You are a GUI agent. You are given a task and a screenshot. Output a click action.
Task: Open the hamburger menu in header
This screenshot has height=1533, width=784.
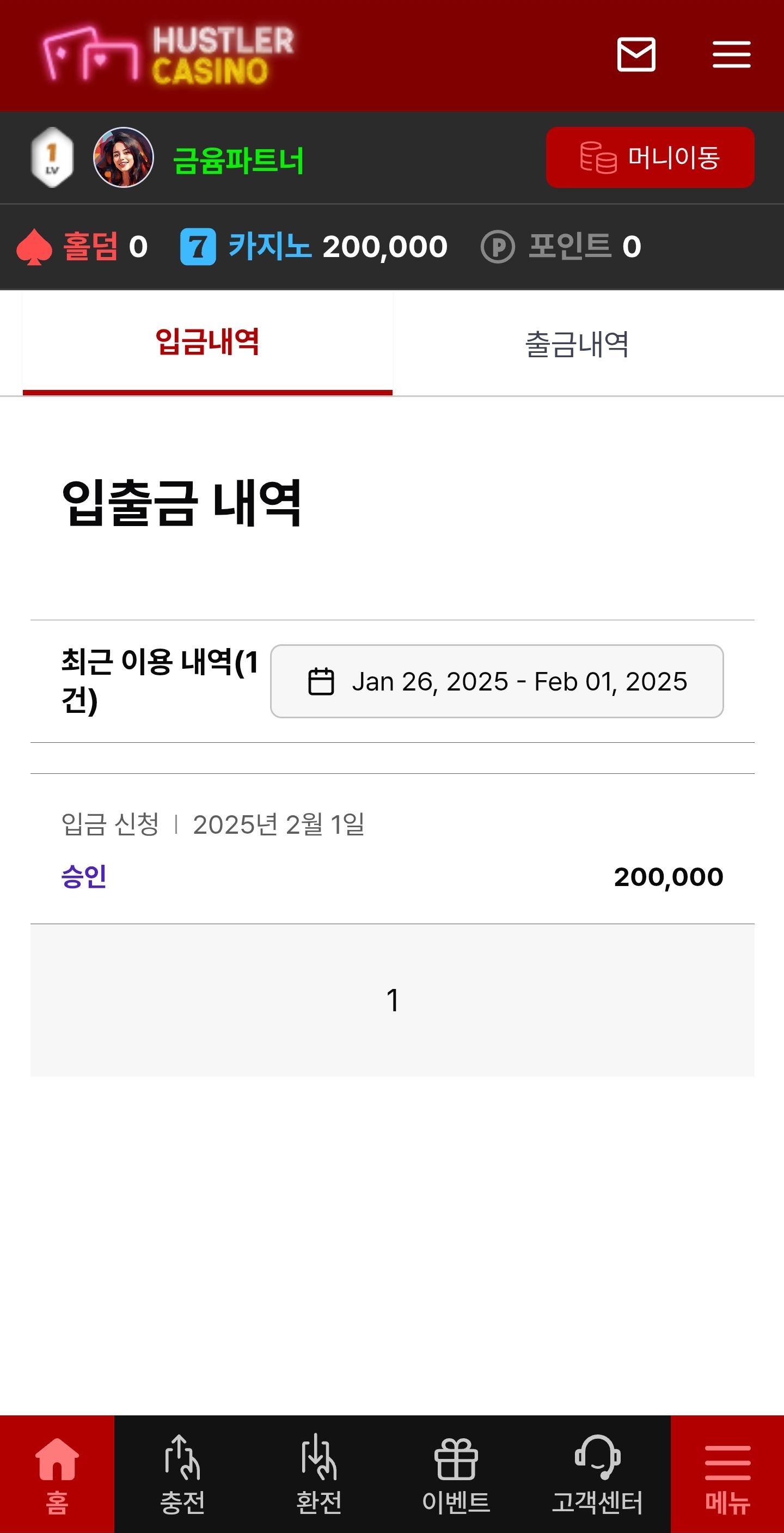[x=731, y=54]
